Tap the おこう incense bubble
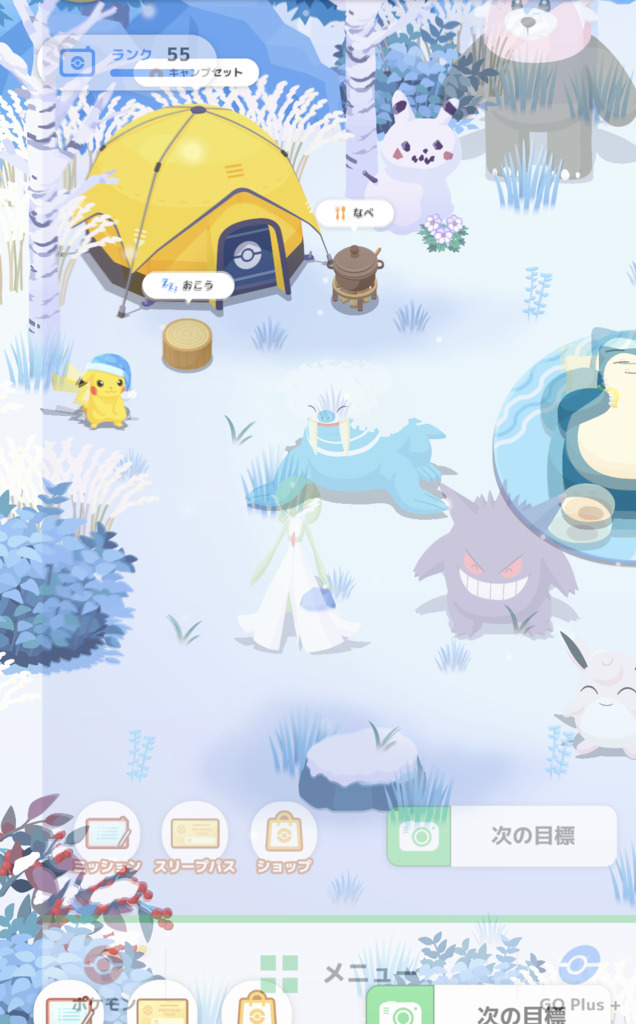This screenshot has width=636, height=1024. pyautogui.click(x=188, y=285)
